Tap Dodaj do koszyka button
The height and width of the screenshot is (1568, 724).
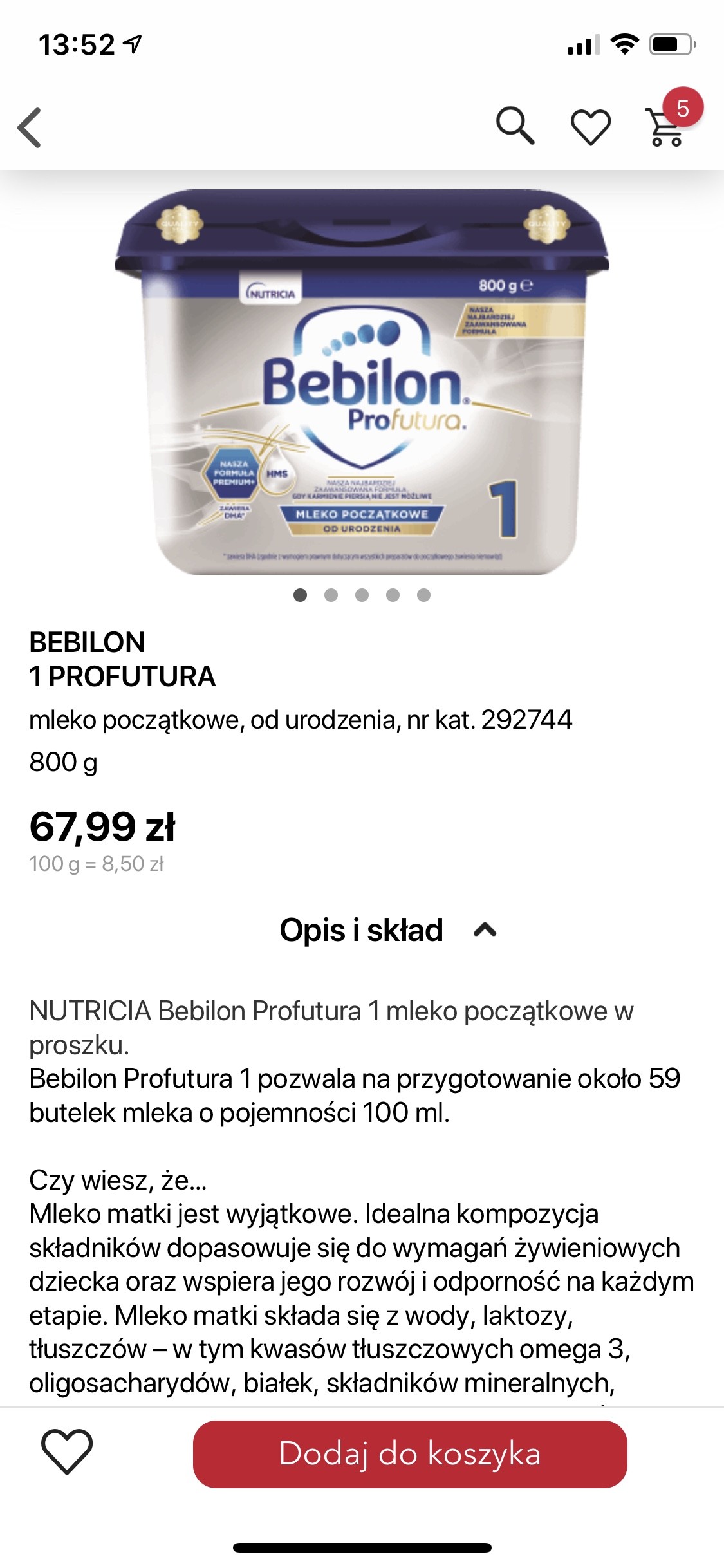tap(410, 1453)
